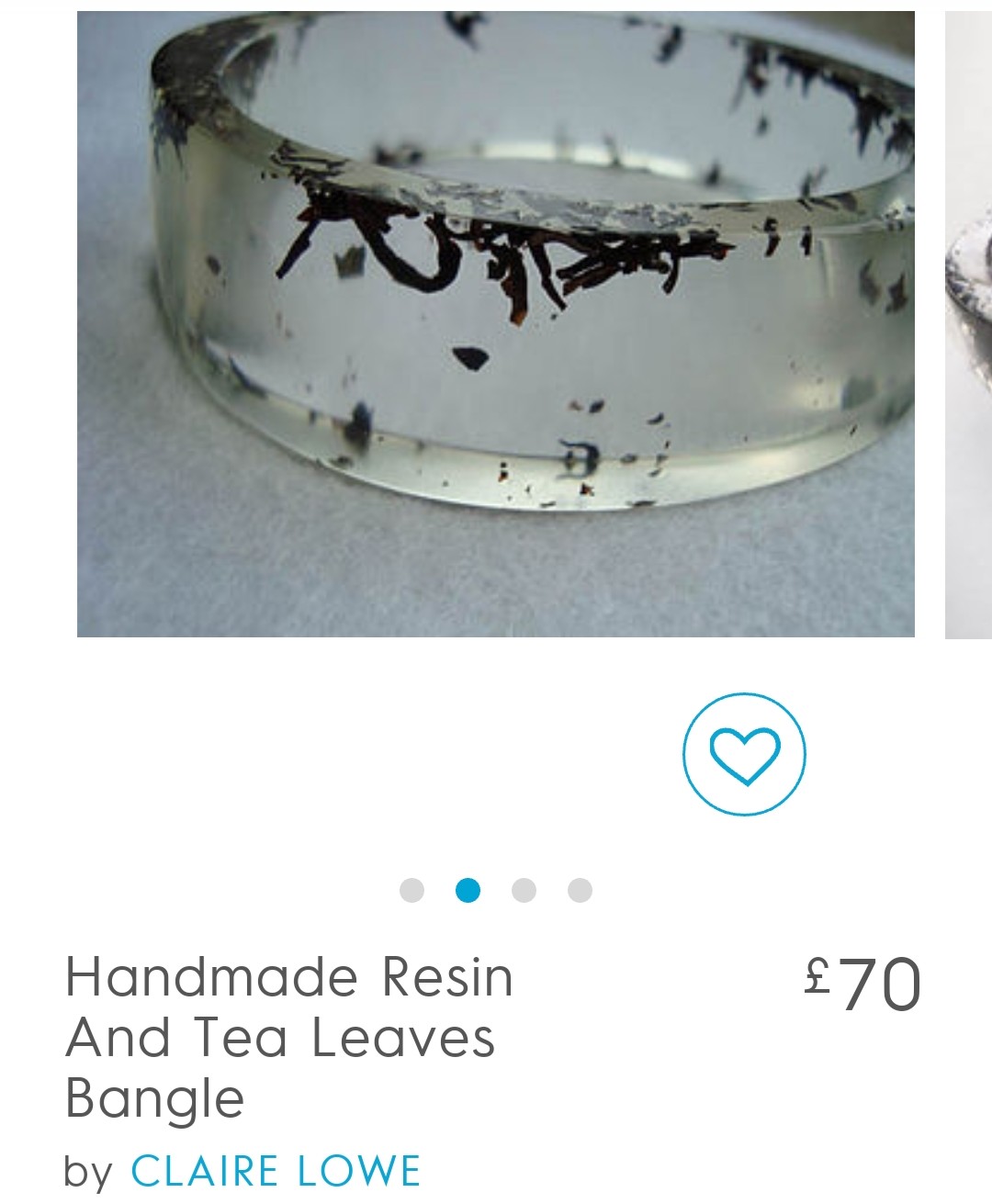Add the bangle to favourites with the heart
Screen dimensions: 992x1204
(744, 754)
